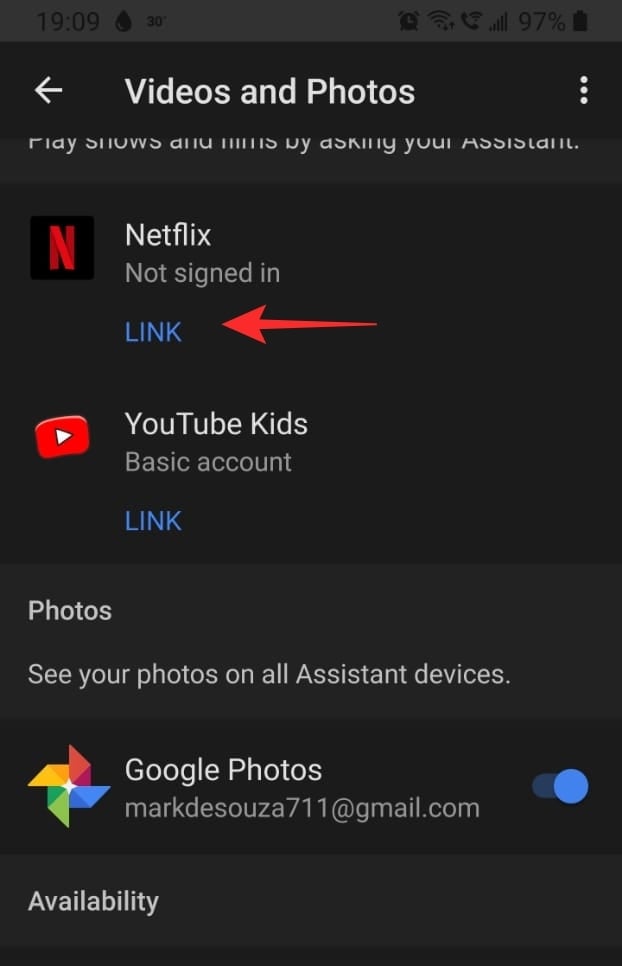Toggle the Google Photos switch off

[x=561, y=786]
